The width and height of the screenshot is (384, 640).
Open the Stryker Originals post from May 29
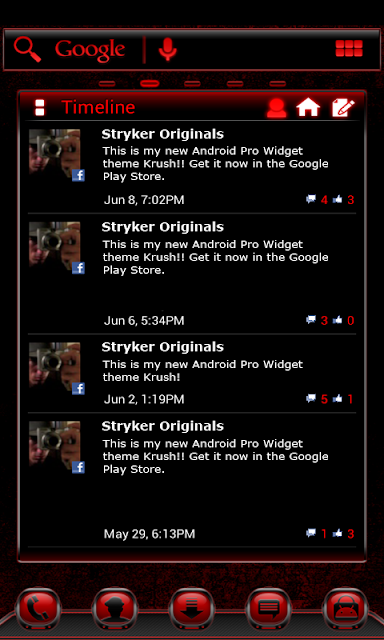coord(192,480)
